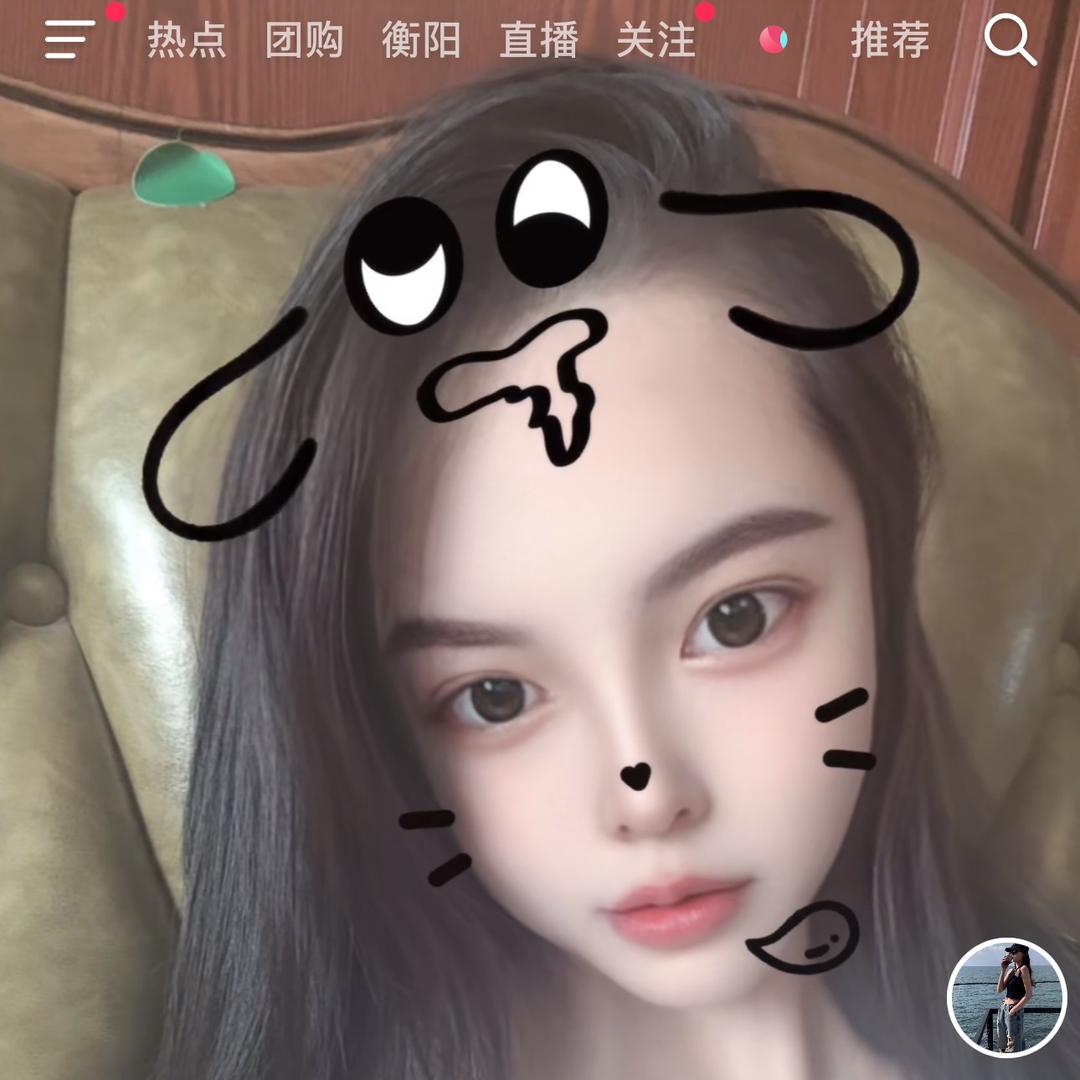Select the 衡阳 local tab

point(421,41)
